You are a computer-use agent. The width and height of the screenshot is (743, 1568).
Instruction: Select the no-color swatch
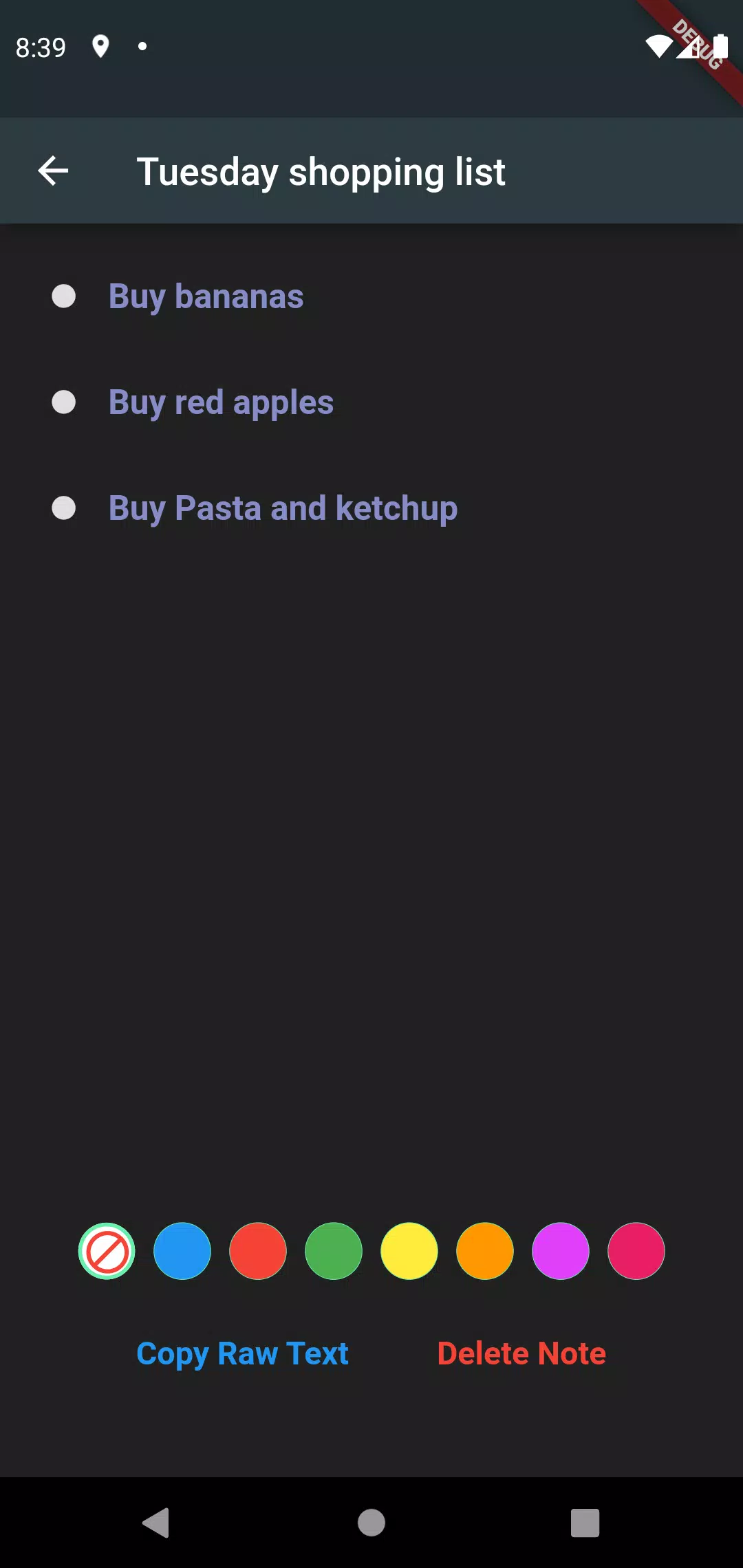107,1251
